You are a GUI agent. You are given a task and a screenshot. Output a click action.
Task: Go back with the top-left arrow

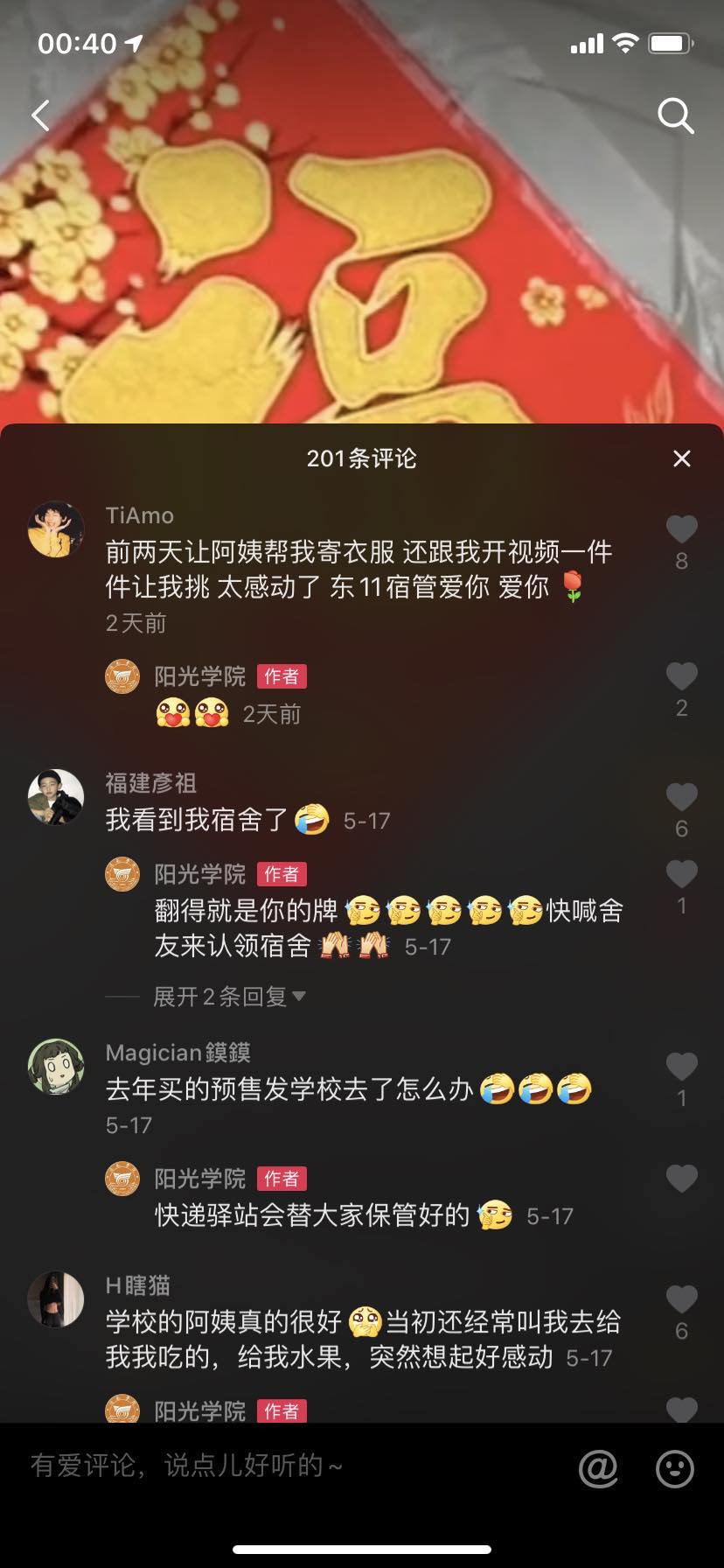[41, 115]
